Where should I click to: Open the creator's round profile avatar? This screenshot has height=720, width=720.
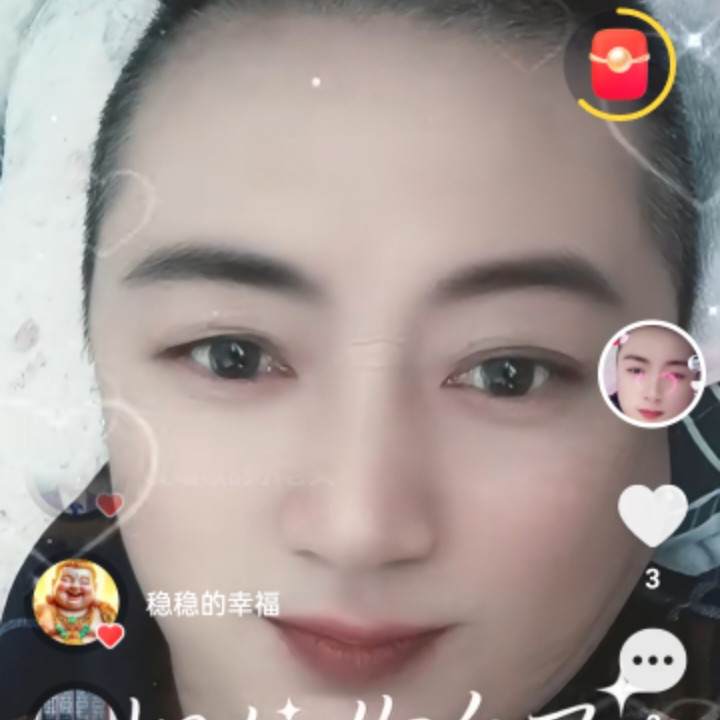652,374
